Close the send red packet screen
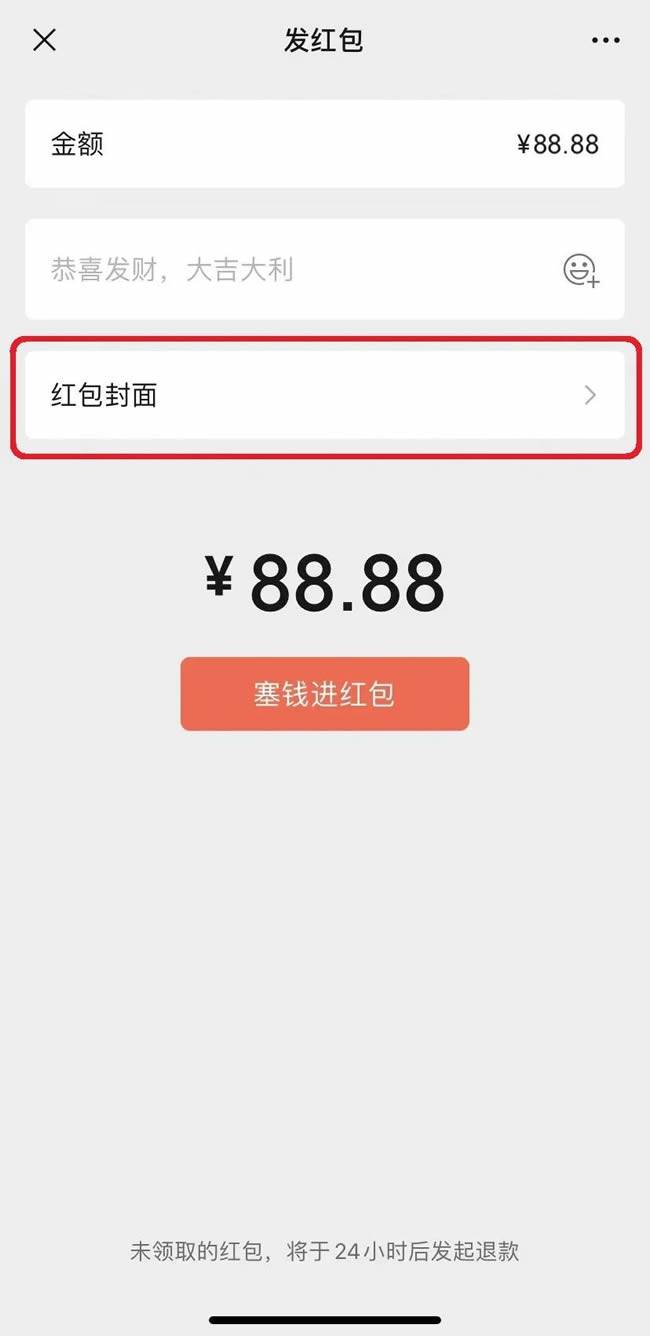This screenshot has width=650, height=1336. (44, 40)
